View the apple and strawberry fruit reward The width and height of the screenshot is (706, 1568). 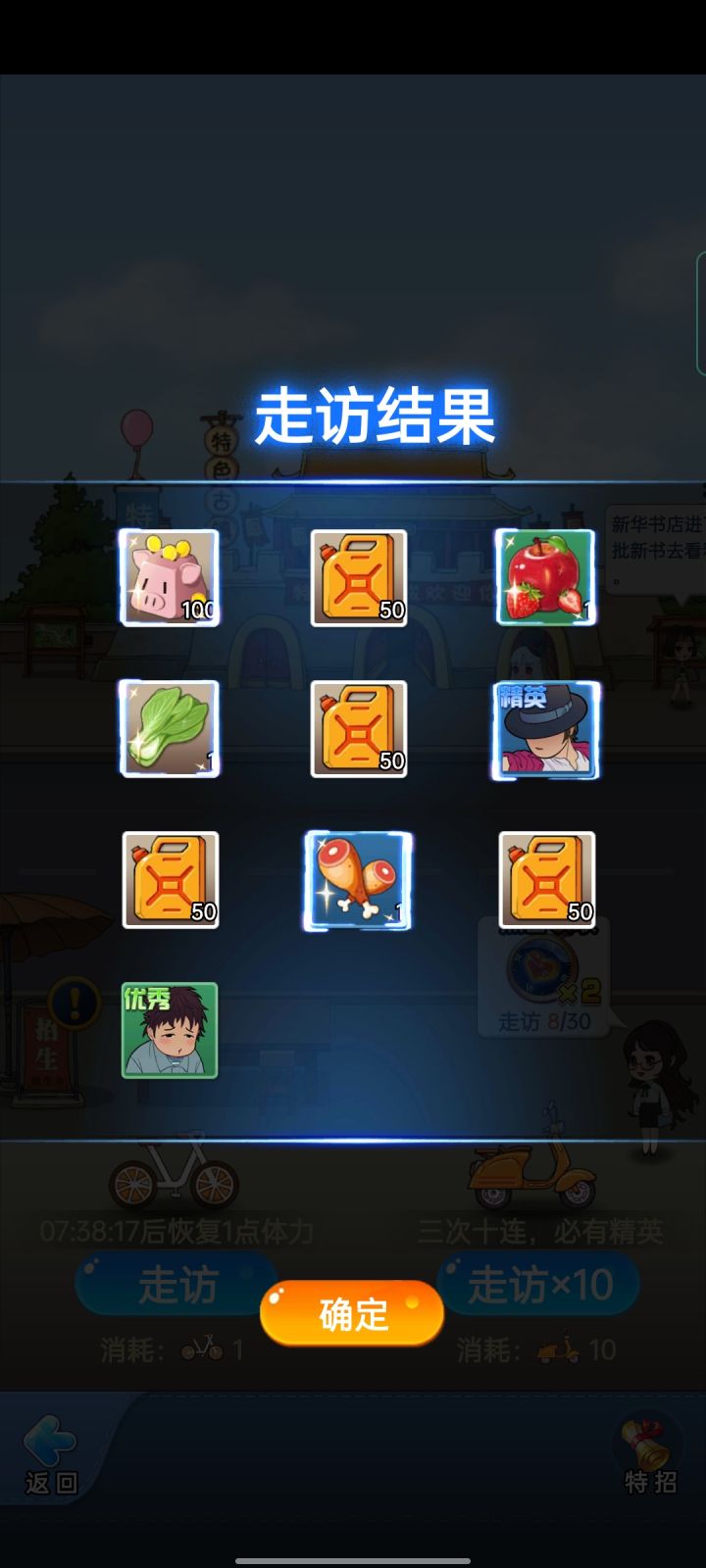(x=544, y=576)
